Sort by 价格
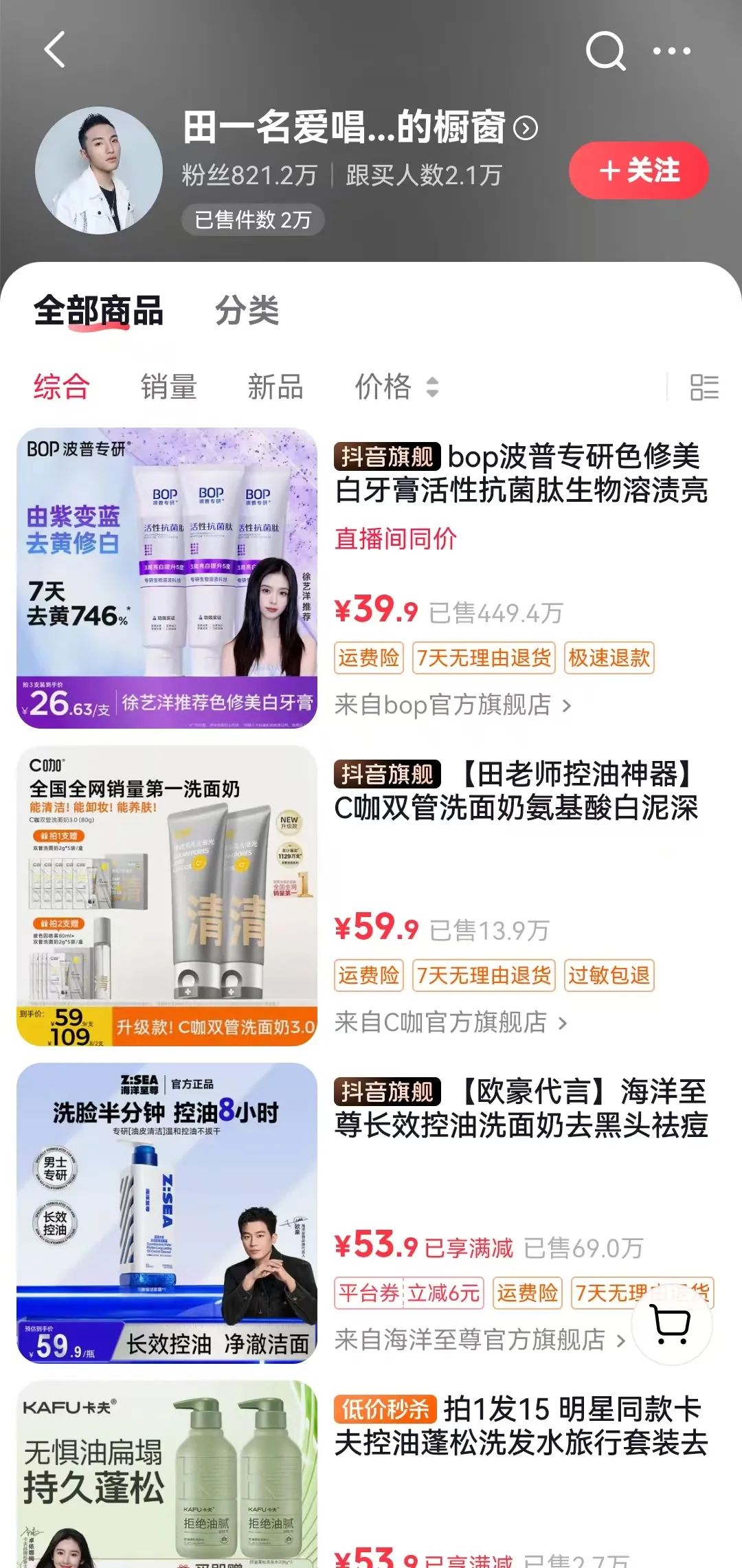The width and height of the screenshot is (742, 1568). pyautogui.click(x=395, y=386)
